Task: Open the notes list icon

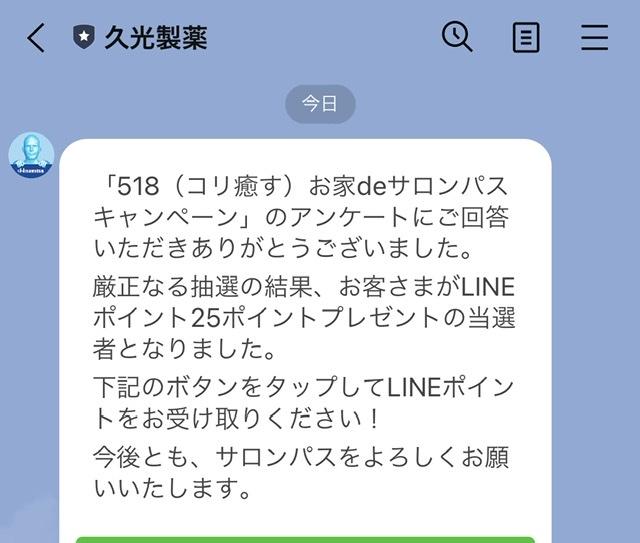Action: (x=525, y=38)
